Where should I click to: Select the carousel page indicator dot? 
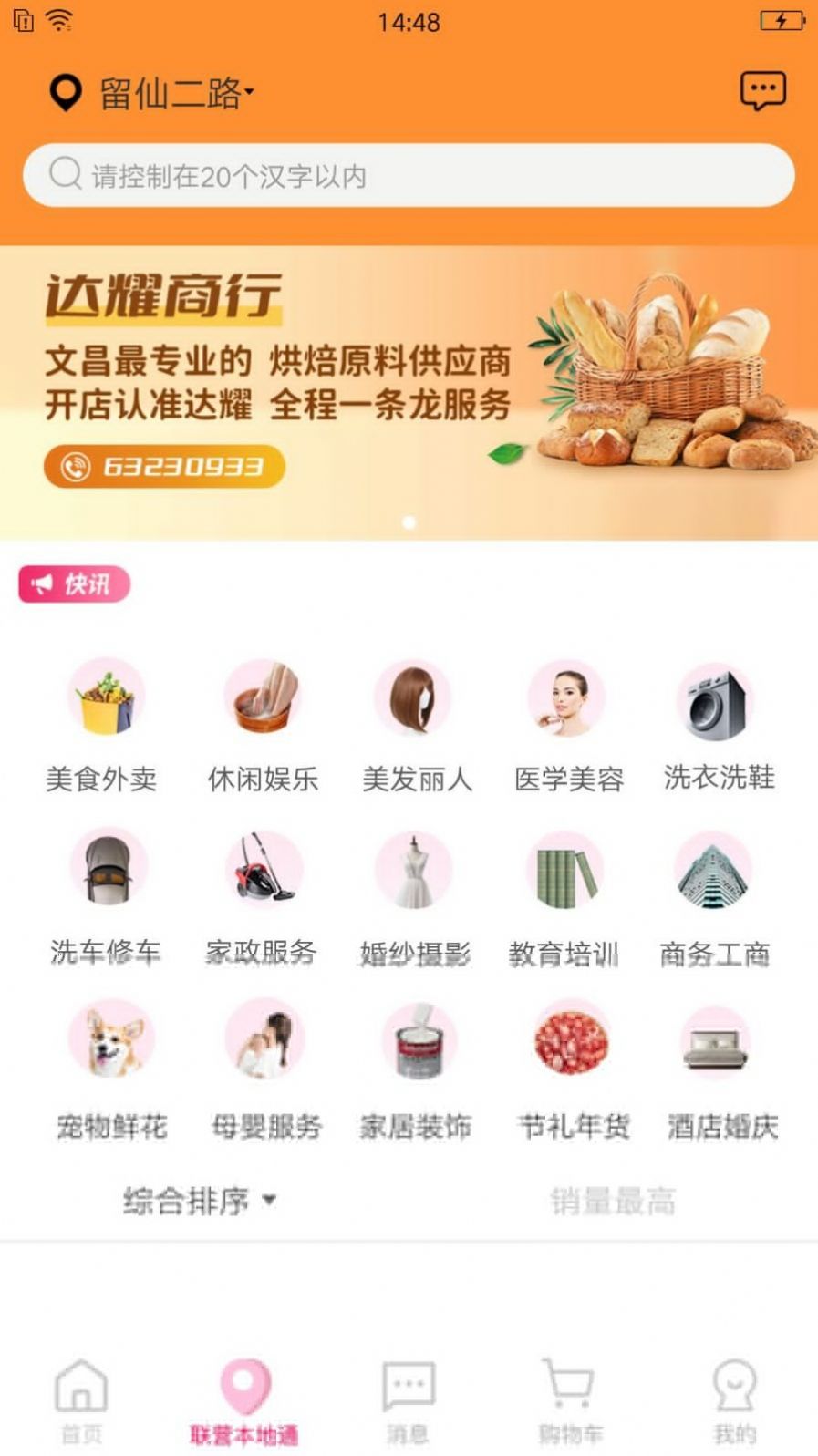(409, 521)
